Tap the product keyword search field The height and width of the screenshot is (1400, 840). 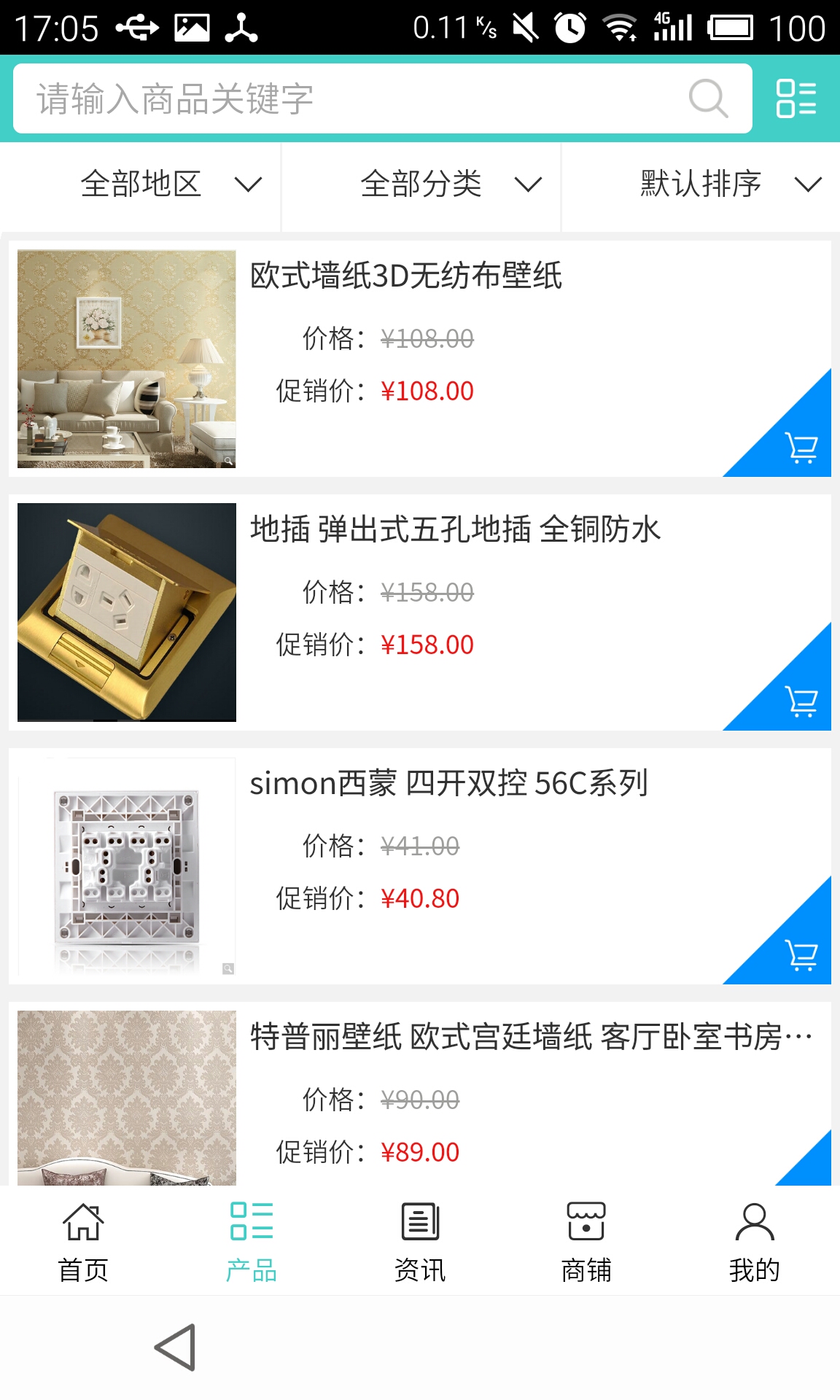point(350,98)
